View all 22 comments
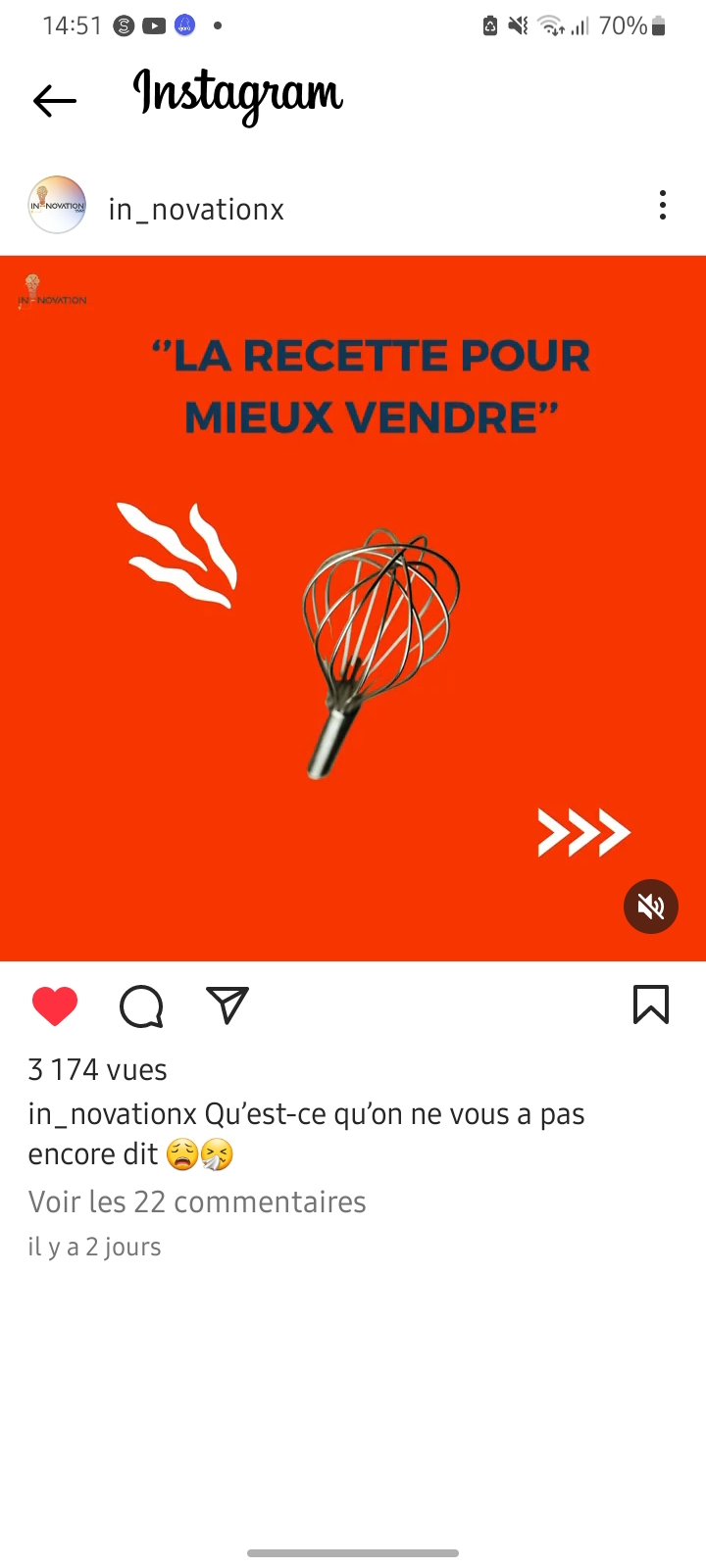The height and width of the screenshot is (1568, 706). point(197,1201)
